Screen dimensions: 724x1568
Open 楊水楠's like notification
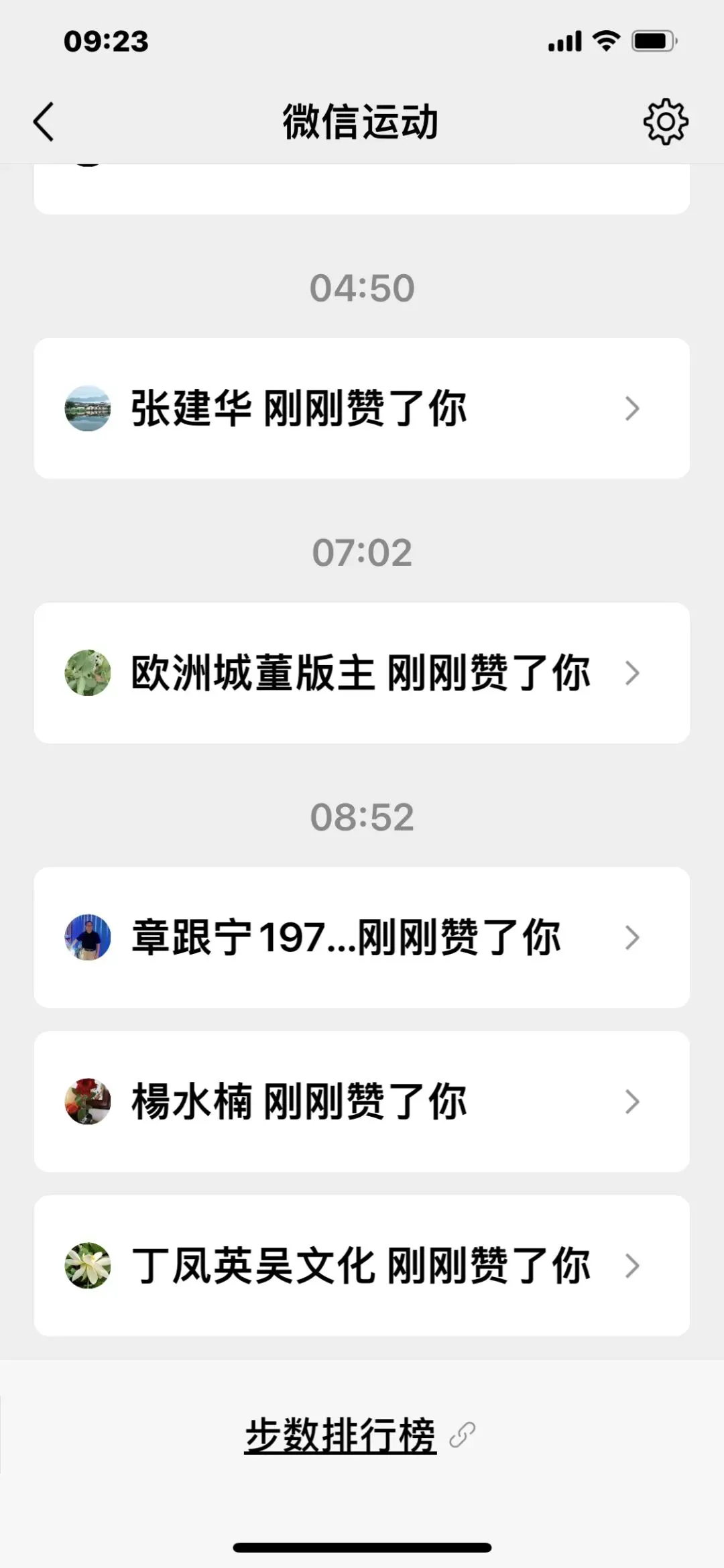(x=362, y=1101)
